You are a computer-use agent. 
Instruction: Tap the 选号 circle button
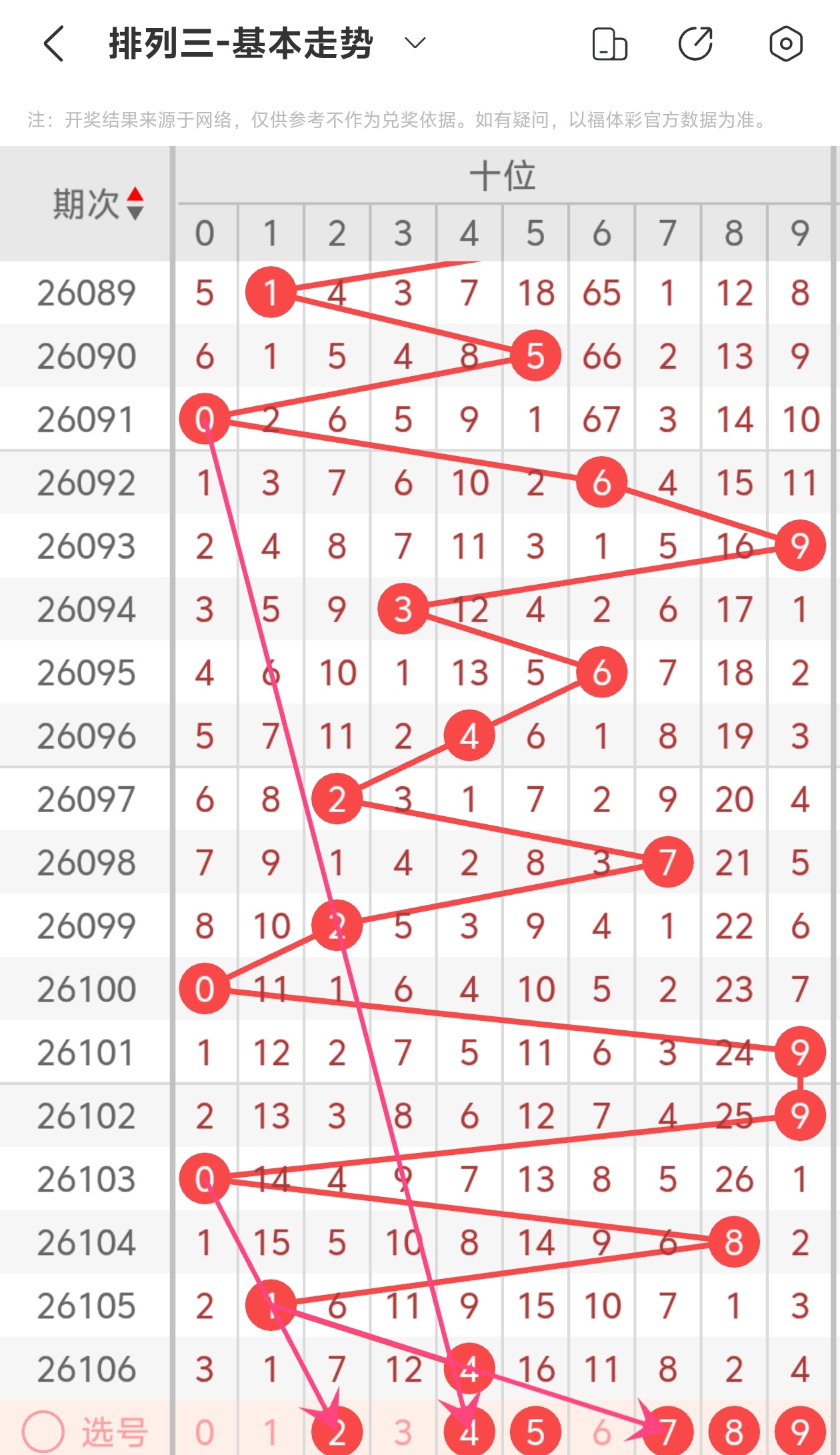(x=43, y=1431)
